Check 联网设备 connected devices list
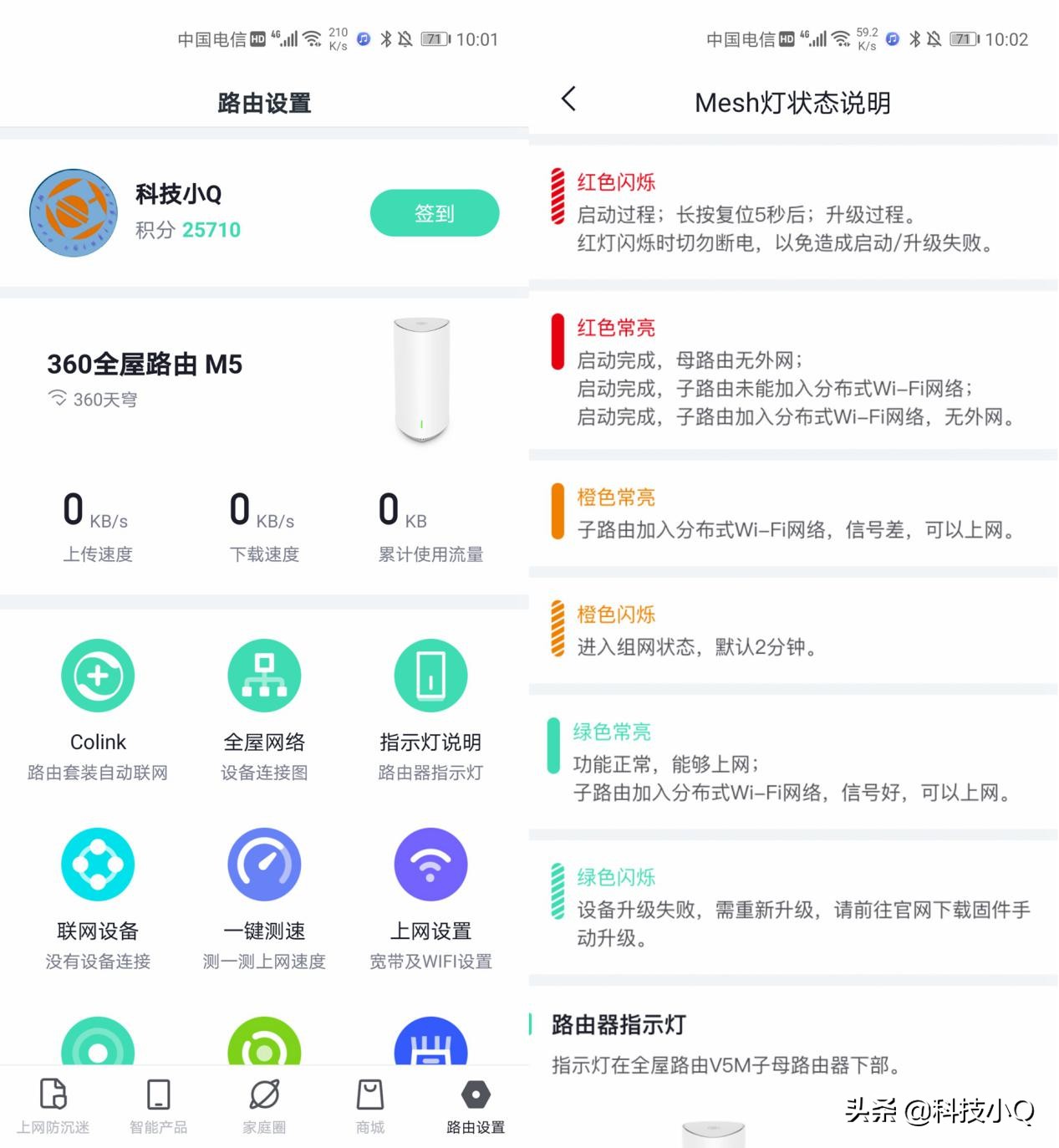 pyautogui.click(x=98, y=895)
